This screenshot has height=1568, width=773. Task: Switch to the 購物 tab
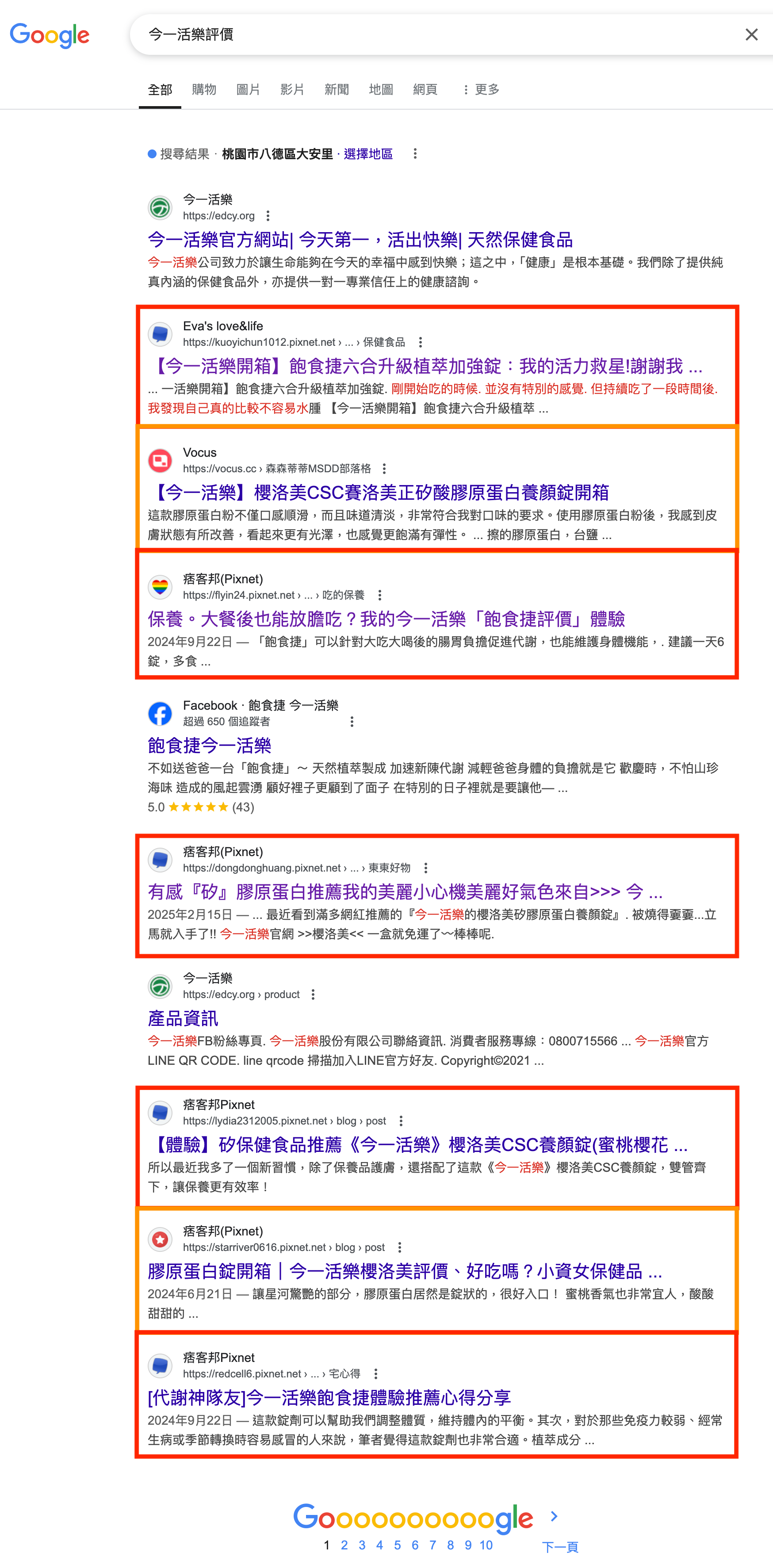click(x=204, y=89)
